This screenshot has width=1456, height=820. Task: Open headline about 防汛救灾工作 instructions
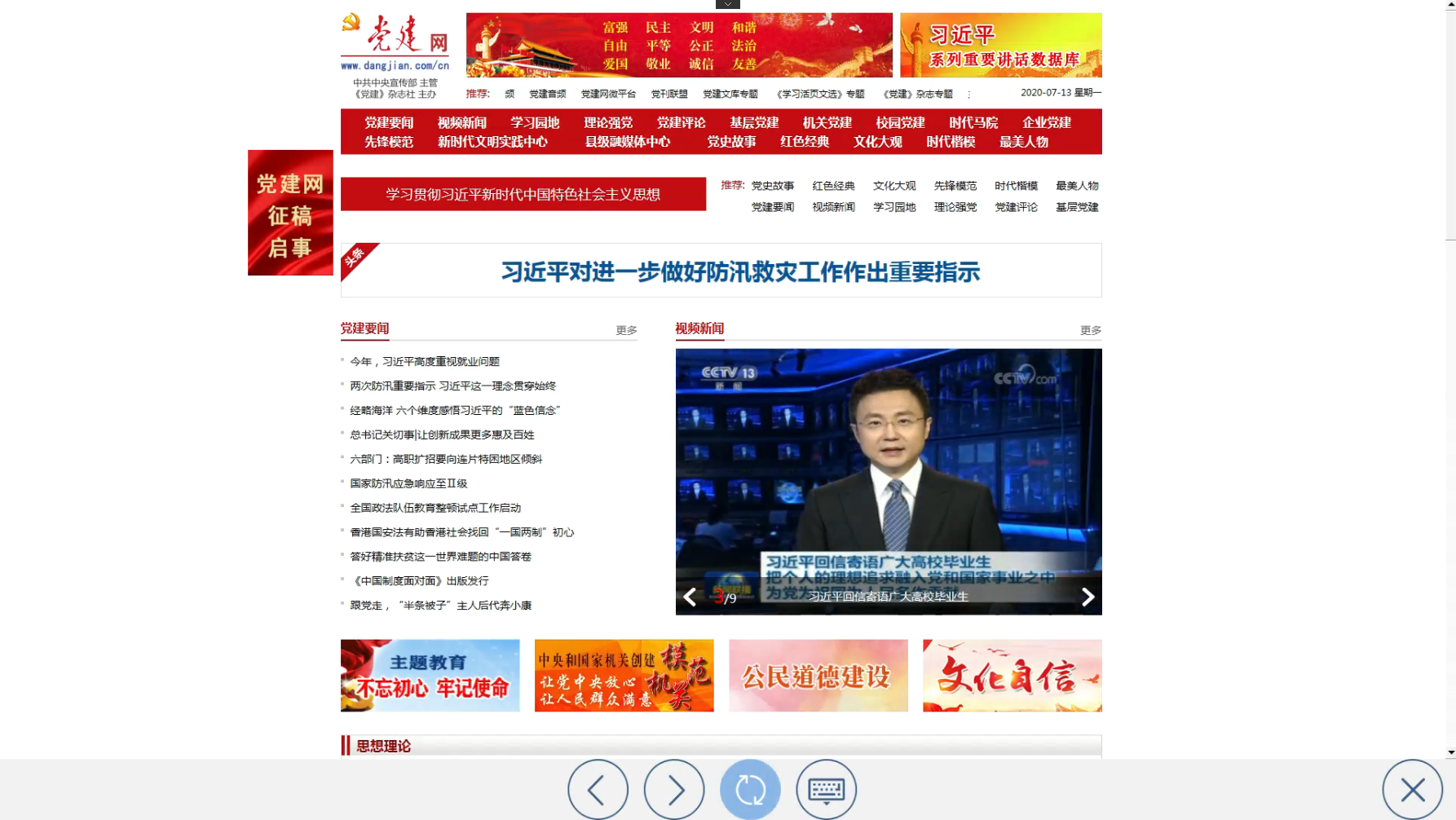click(x=739, y=272)
